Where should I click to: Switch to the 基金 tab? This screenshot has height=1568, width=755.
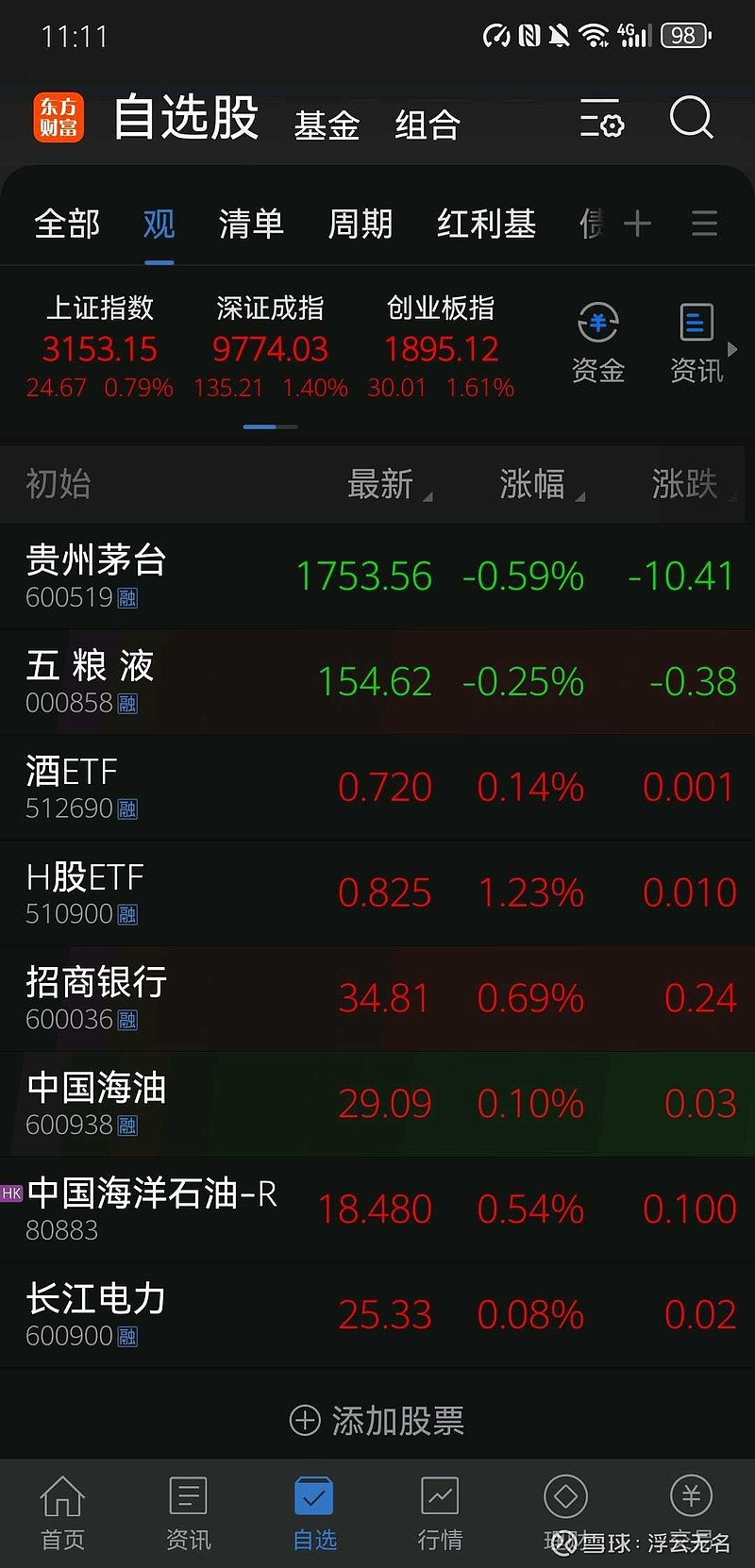(327, 125)
